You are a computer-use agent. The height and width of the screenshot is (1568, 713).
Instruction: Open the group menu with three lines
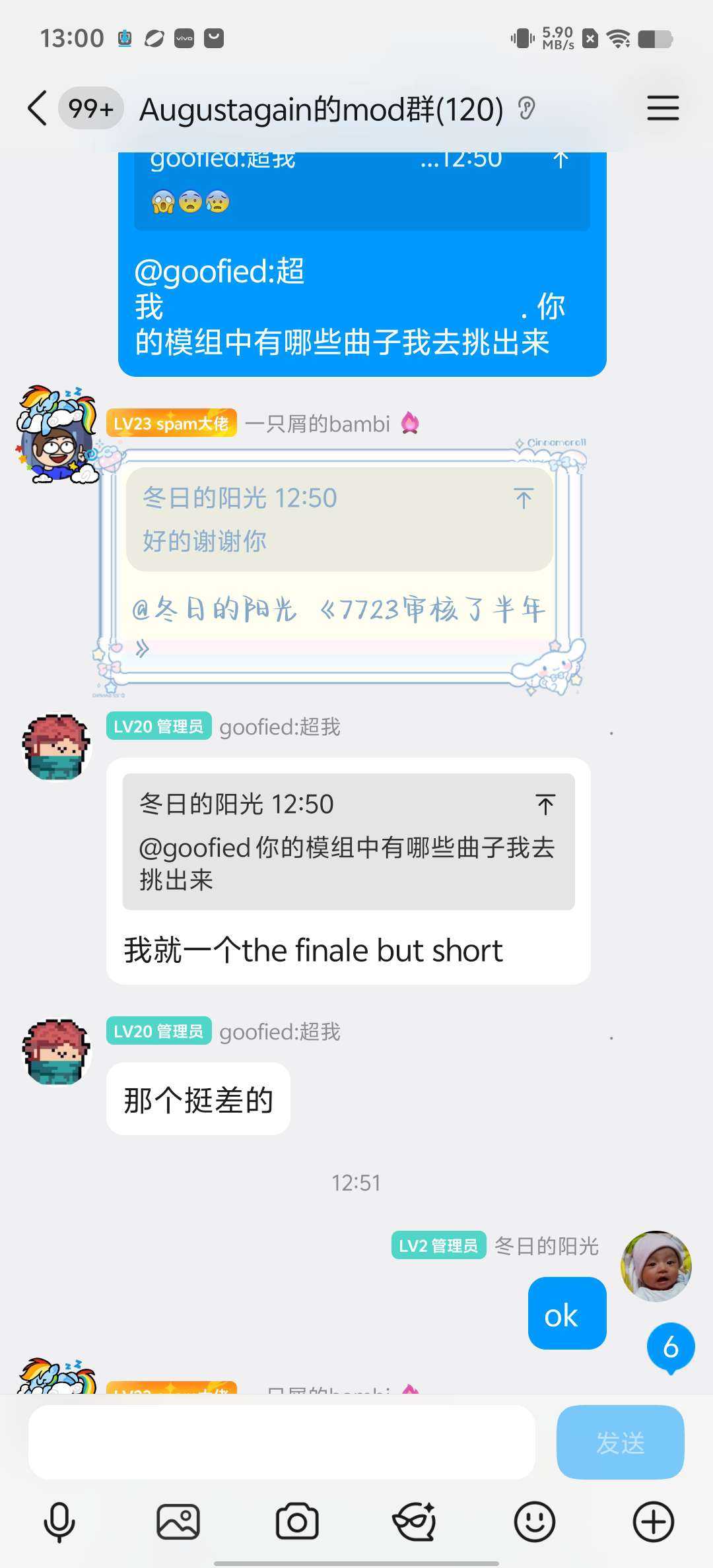pos(662,108)
